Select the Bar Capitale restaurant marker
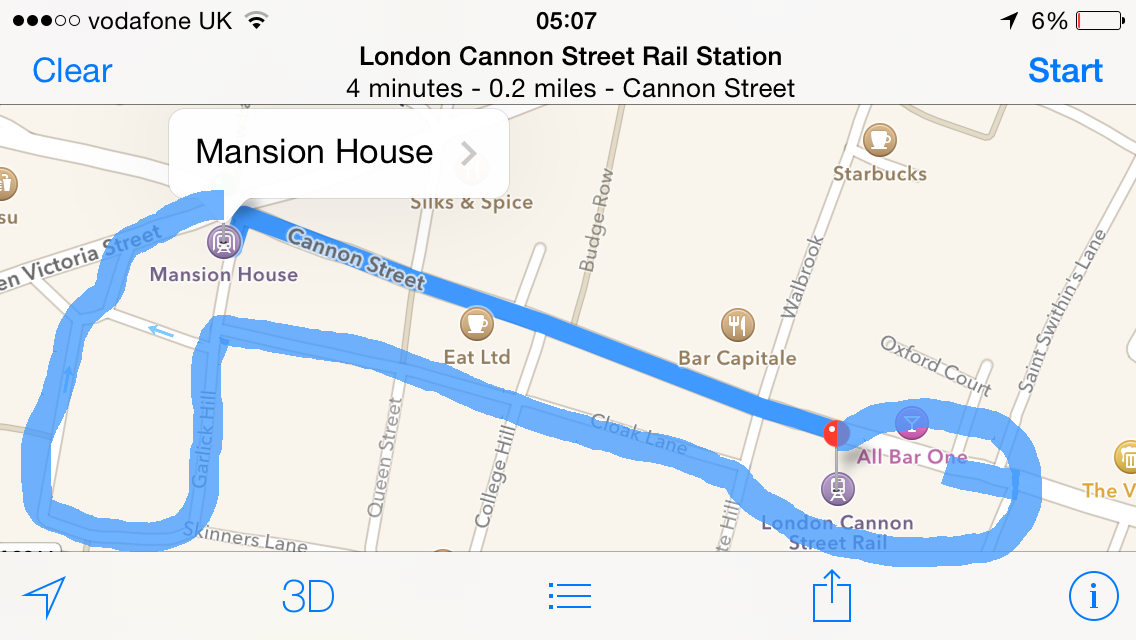This screenshot has height=640, width=1136. click(737, 324)
